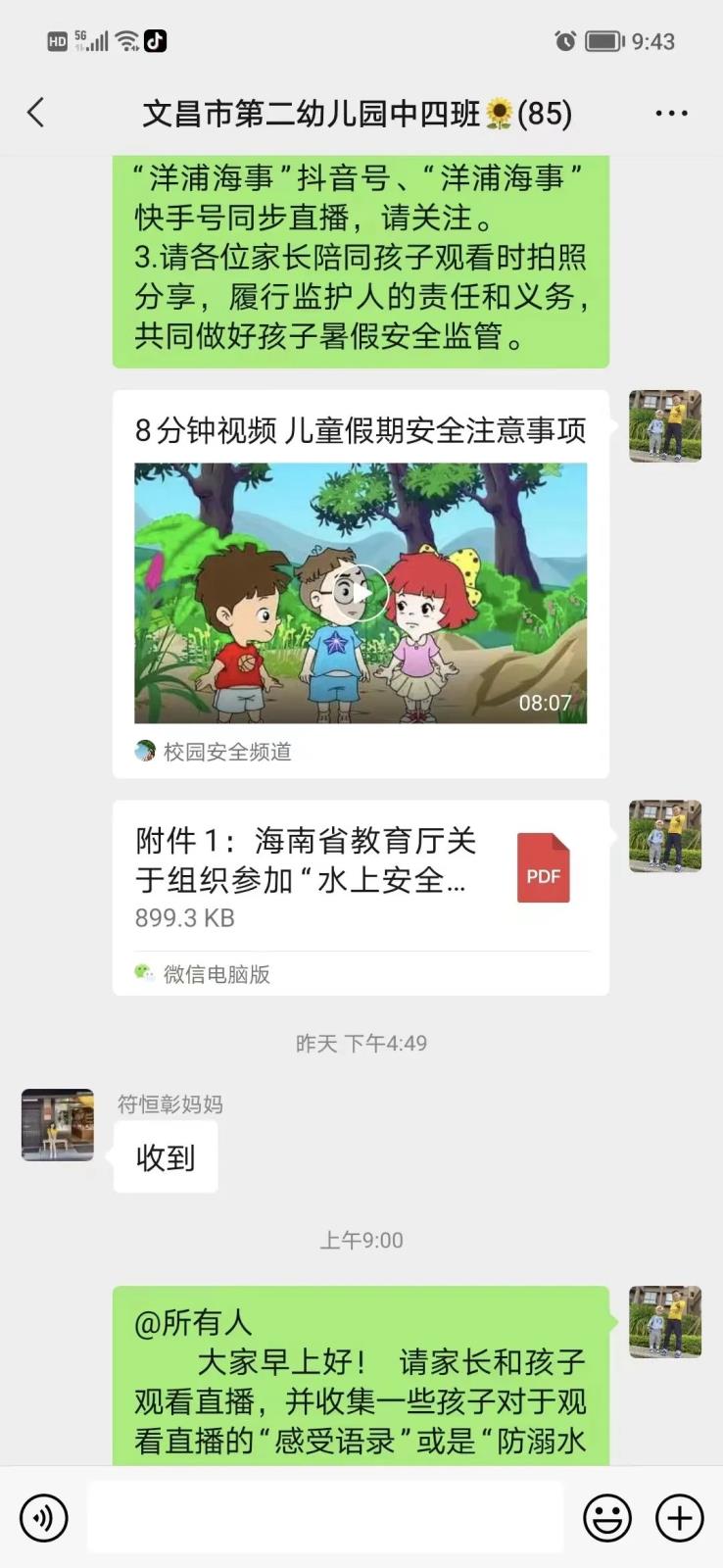Tap the message text field
The image size is (723, 1568).
click(x=325, y=1518)
